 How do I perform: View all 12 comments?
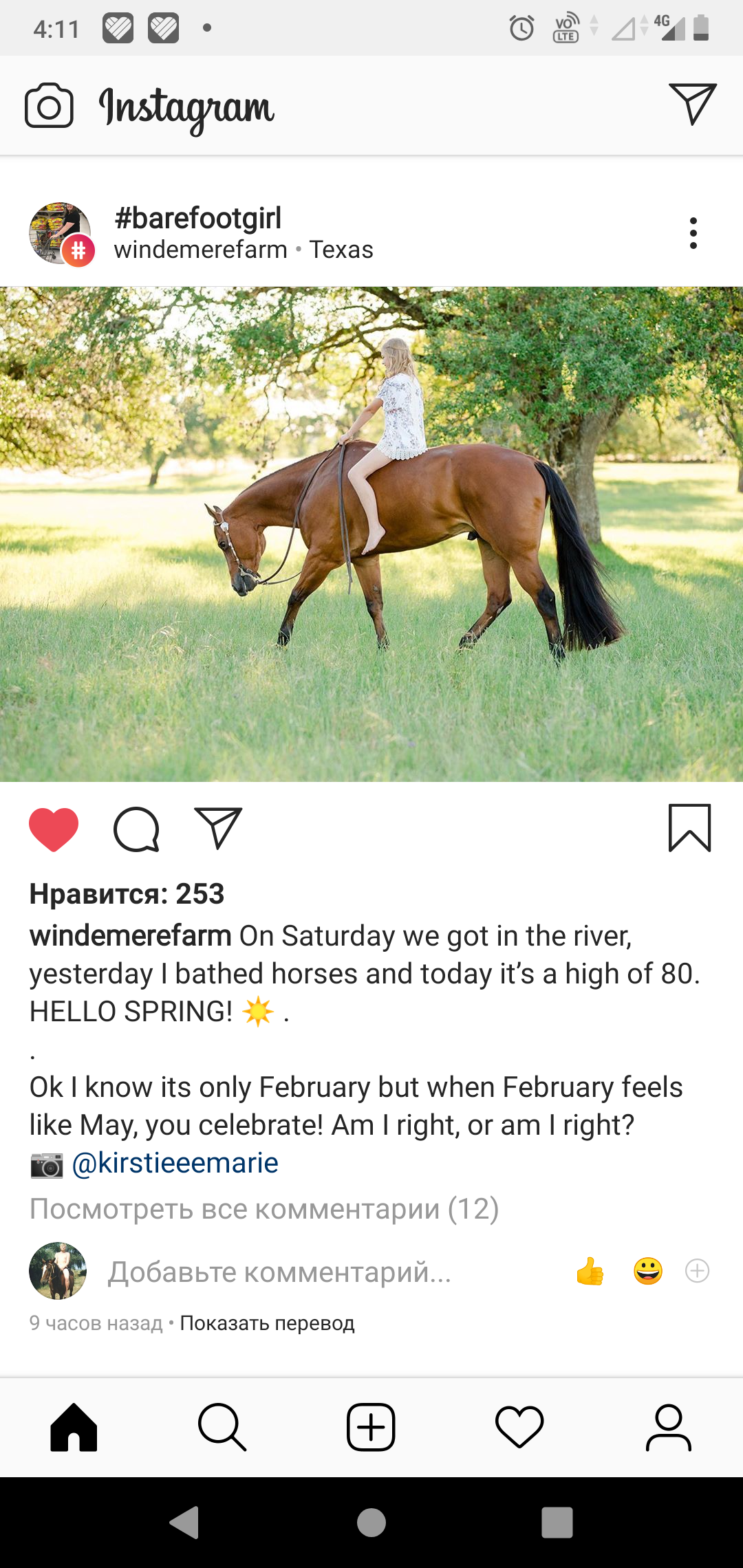click(264, 1208)
